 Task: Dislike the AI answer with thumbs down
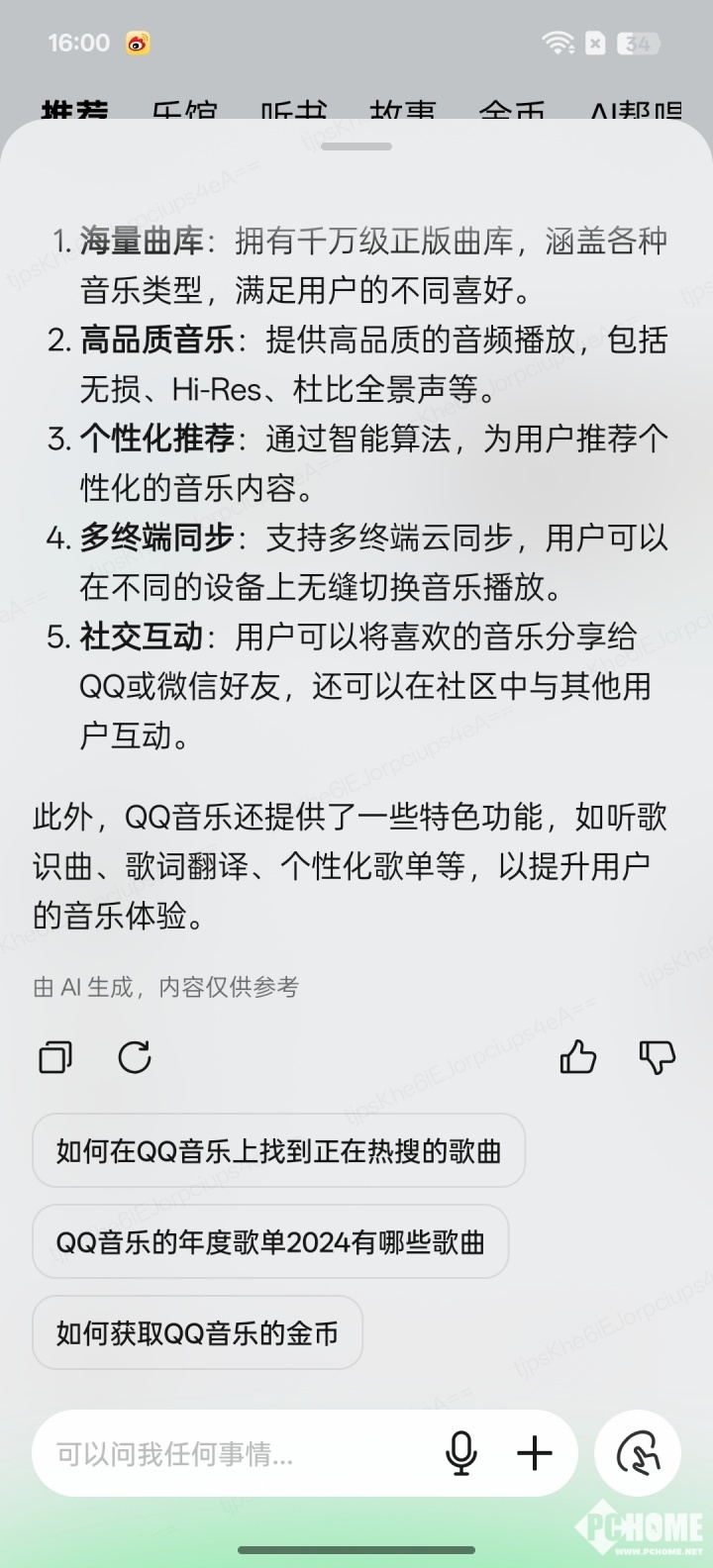658,1057
